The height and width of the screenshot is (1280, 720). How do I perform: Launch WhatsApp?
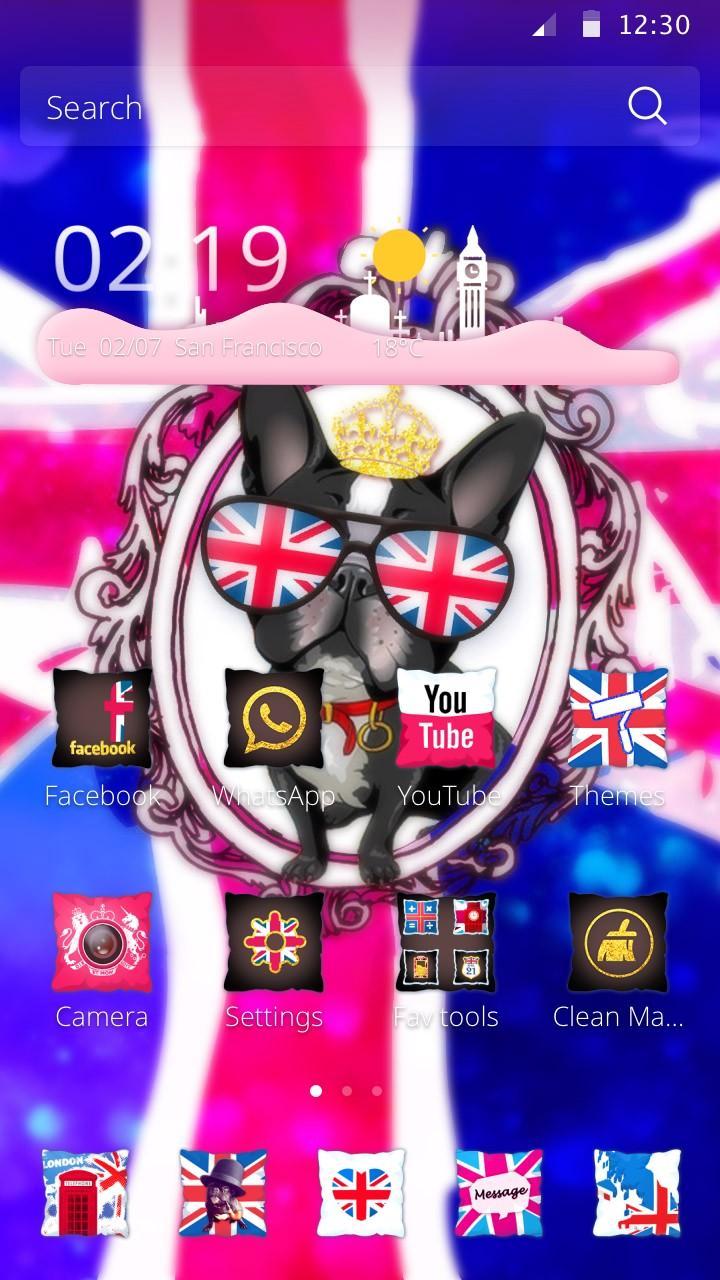[x=274, y=718]
